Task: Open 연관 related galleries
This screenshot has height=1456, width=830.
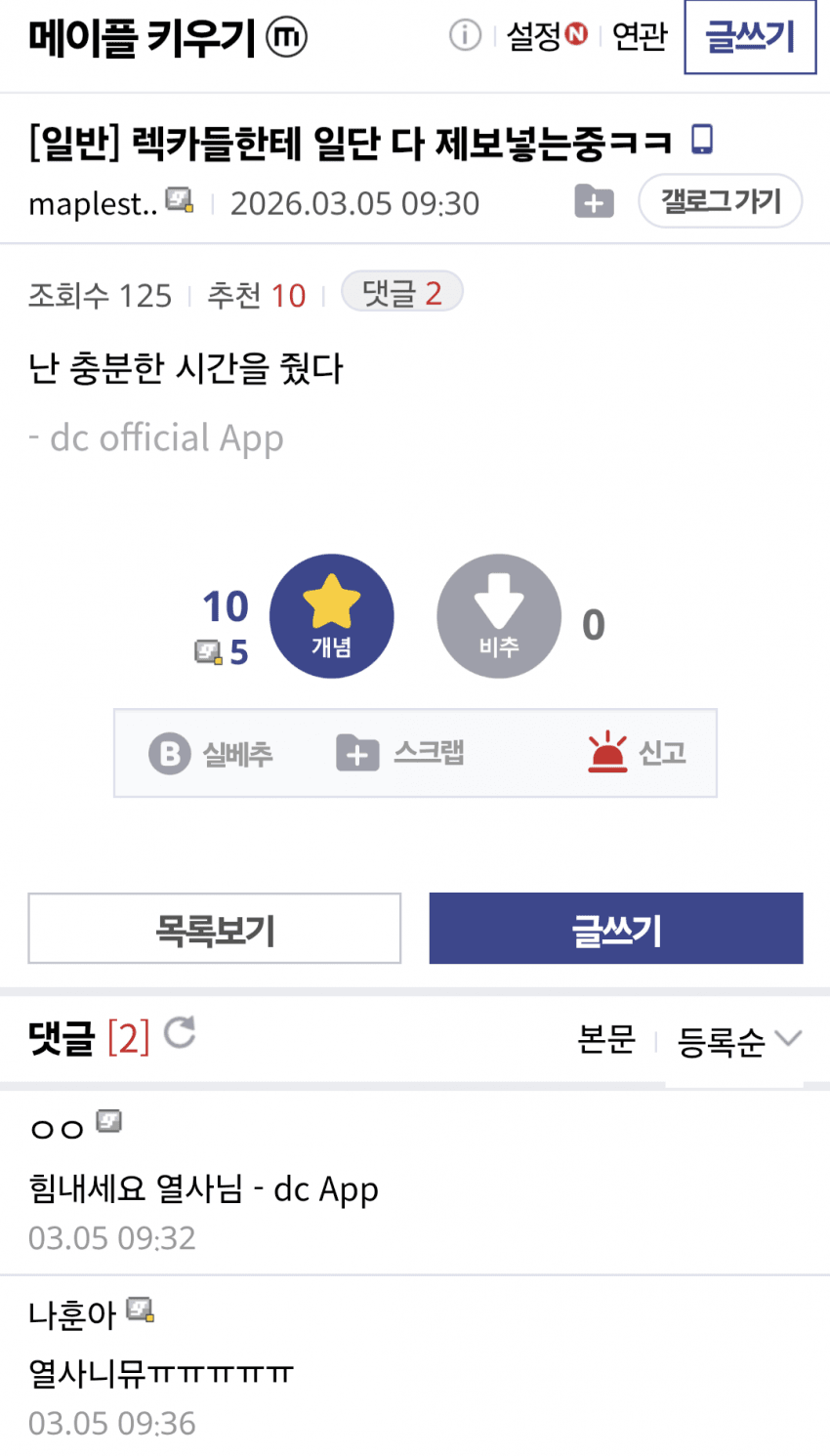Action: point(640,36)
